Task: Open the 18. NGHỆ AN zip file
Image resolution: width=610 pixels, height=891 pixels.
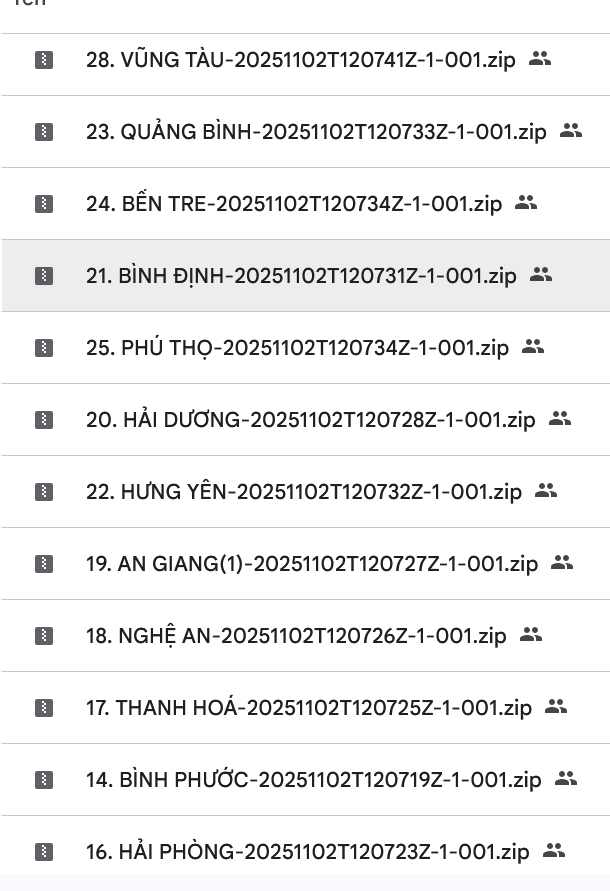Action: [296, 636]
